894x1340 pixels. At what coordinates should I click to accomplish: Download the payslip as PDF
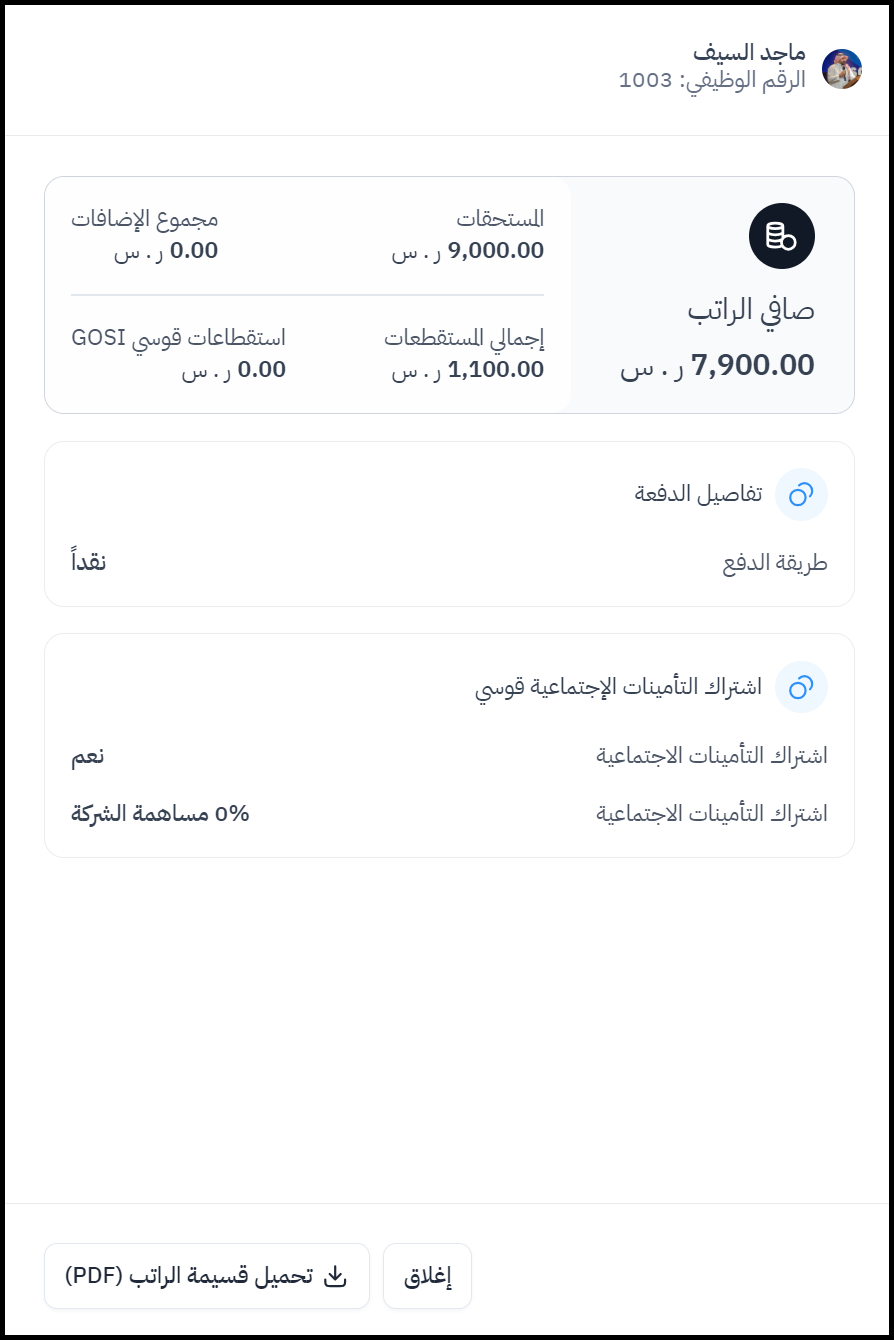click(x=207, y=1276)
